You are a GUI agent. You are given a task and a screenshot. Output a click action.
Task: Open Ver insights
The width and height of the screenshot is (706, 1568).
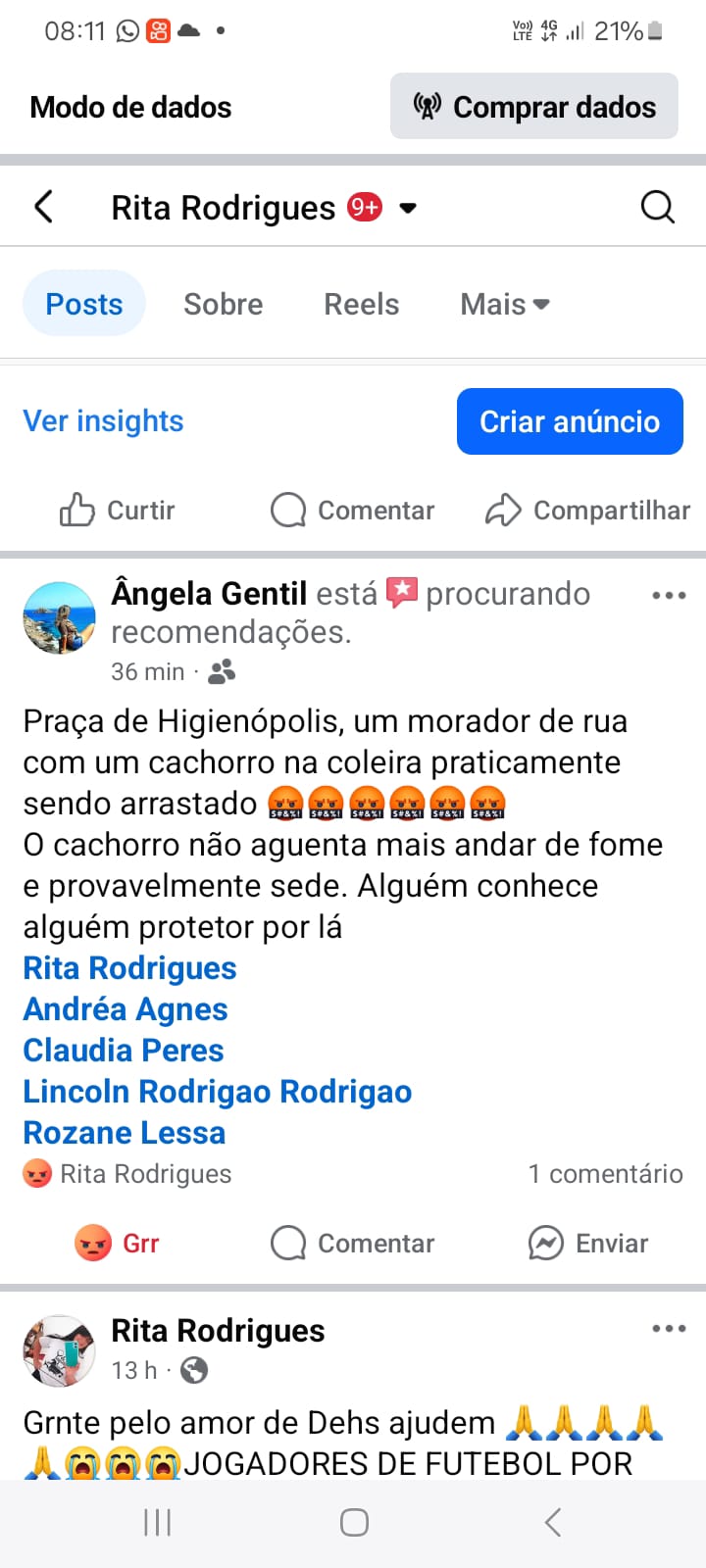point(103,420)
